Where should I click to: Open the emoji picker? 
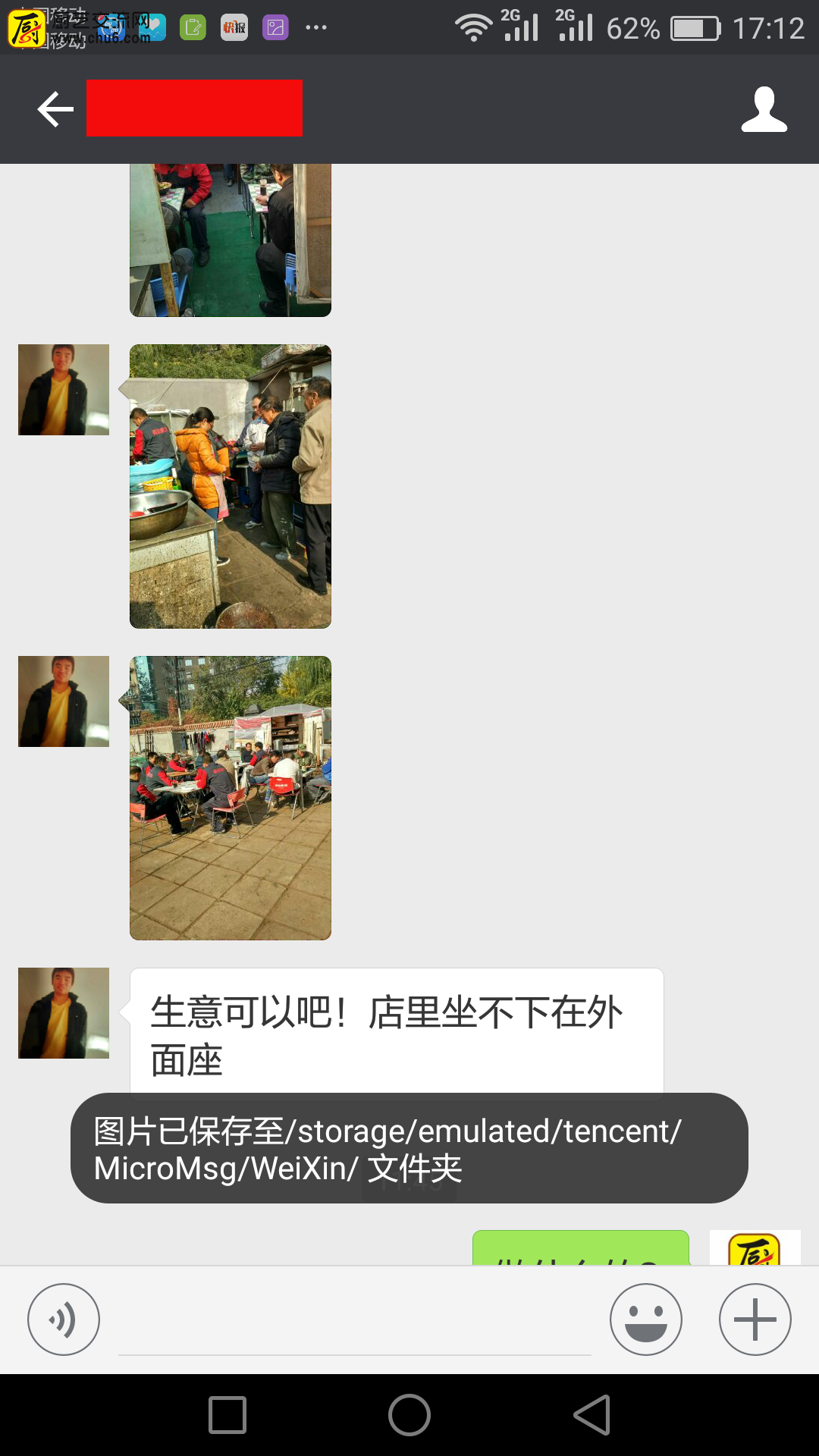point(646,1319)
